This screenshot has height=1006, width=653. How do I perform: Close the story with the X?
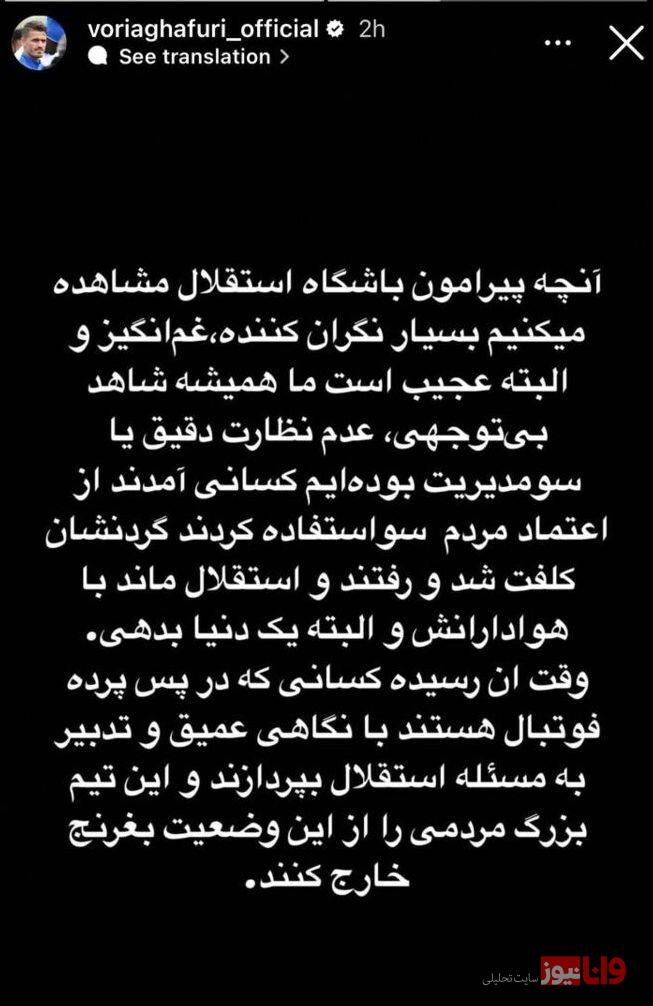click(626, 43)
